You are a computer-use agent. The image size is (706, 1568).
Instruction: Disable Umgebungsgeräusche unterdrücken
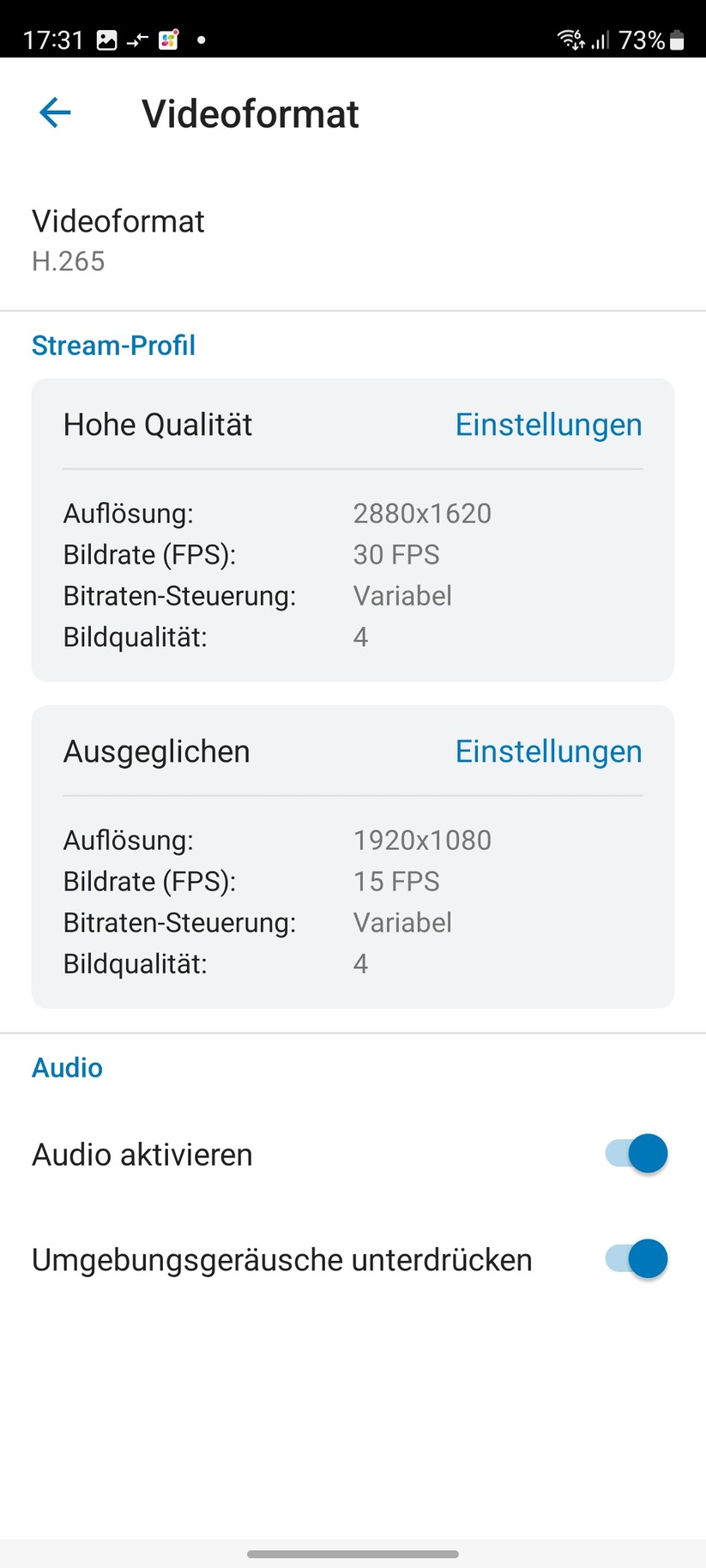pyautogui.click(x=637, y=1258)
